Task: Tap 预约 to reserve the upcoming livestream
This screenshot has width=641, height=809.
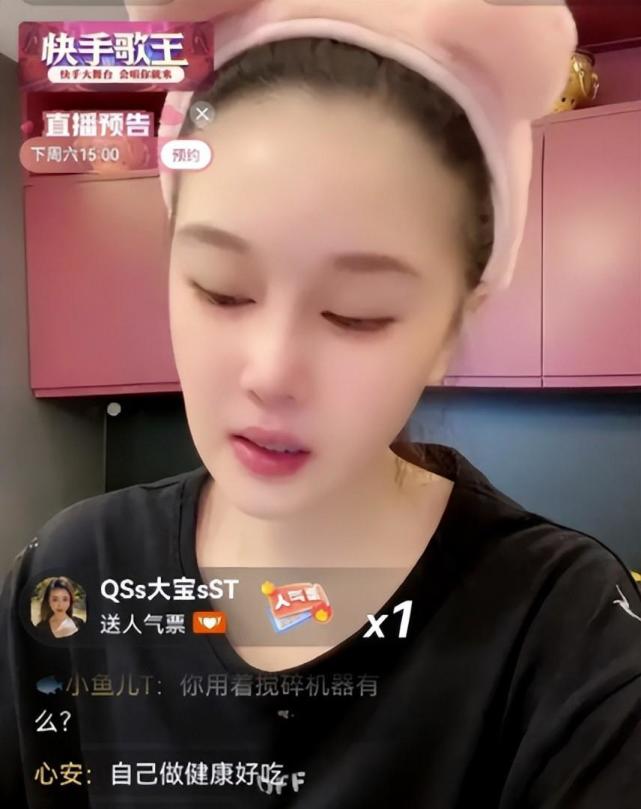Action: [185, 155]
